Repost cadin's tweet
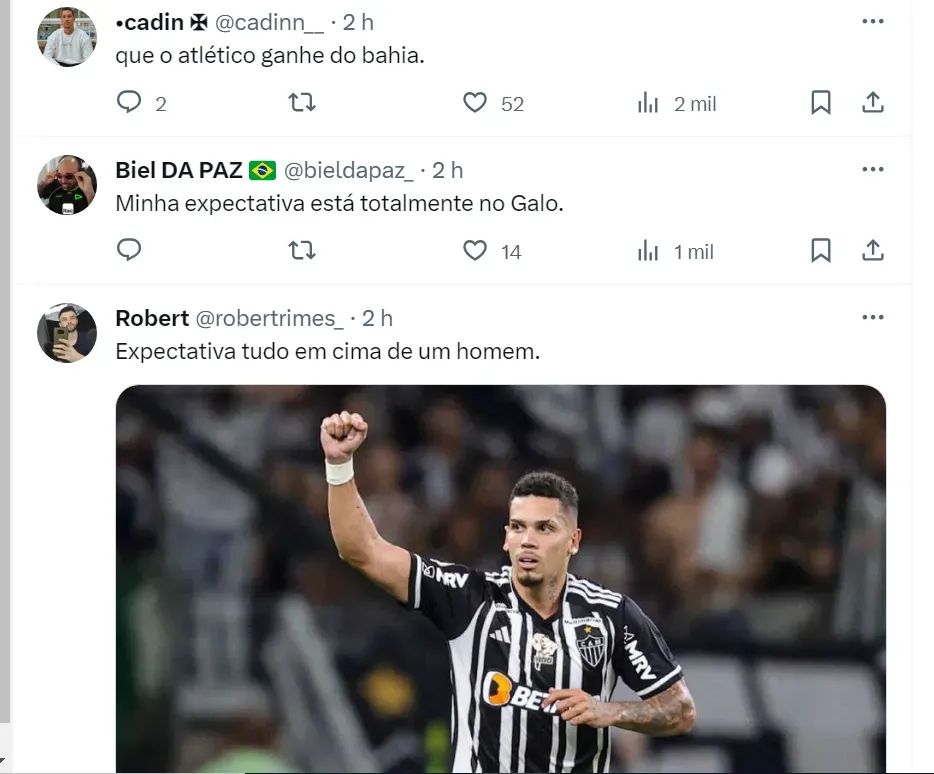Screen dimensions: 934x774 tap(302, 103)
